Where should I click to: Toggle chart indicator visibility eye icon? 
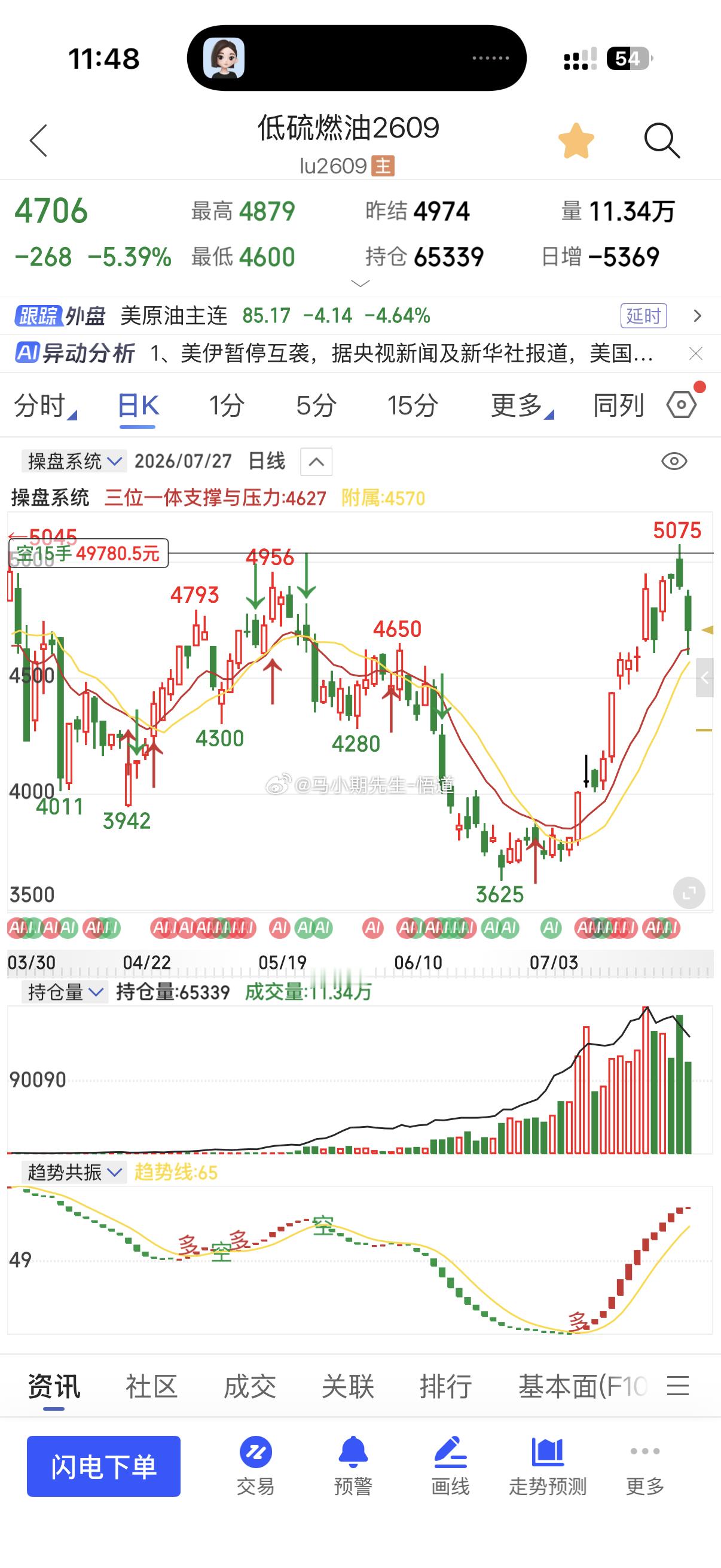tap(674, 461)
